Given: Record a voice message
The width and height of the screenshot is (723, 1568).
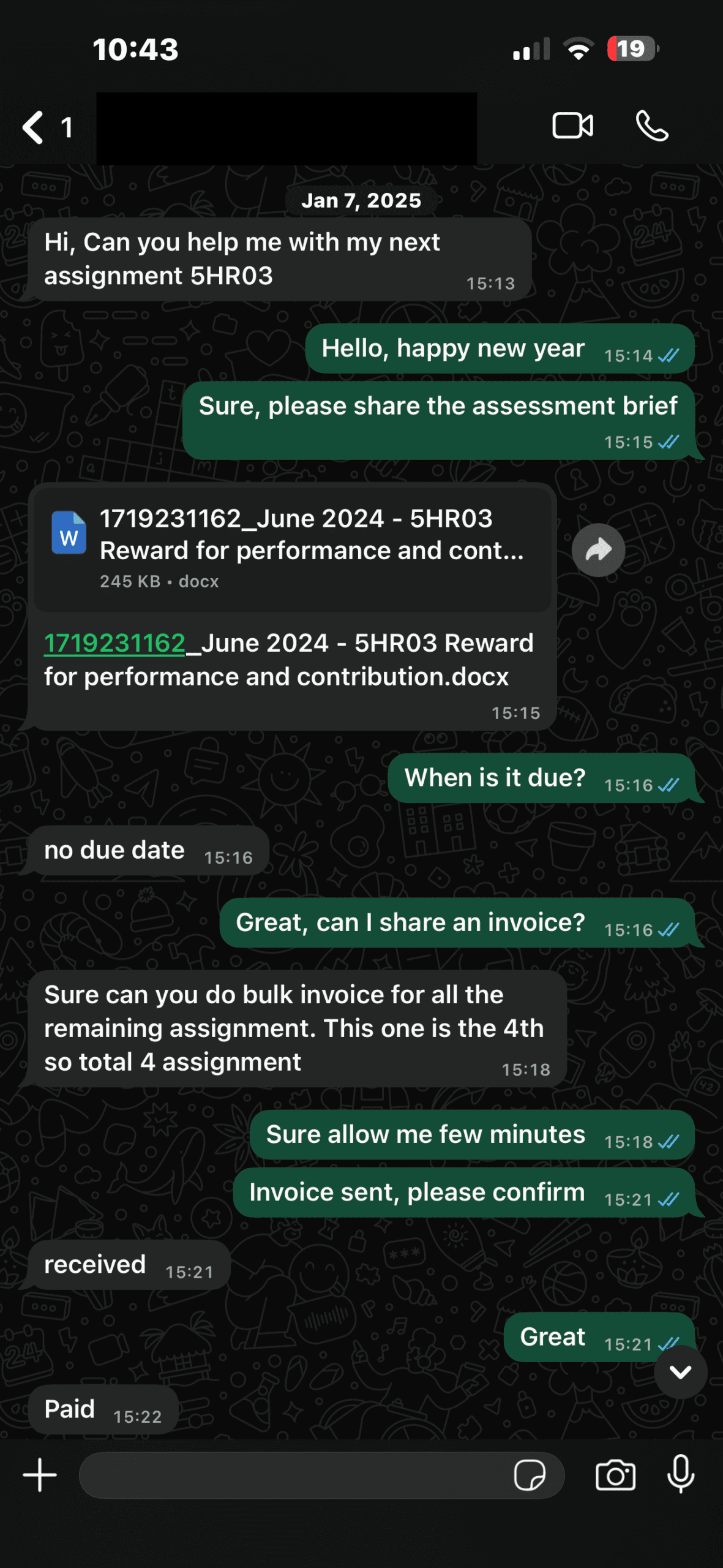Looking at the screenshot, I should (x=680, y=1475).
